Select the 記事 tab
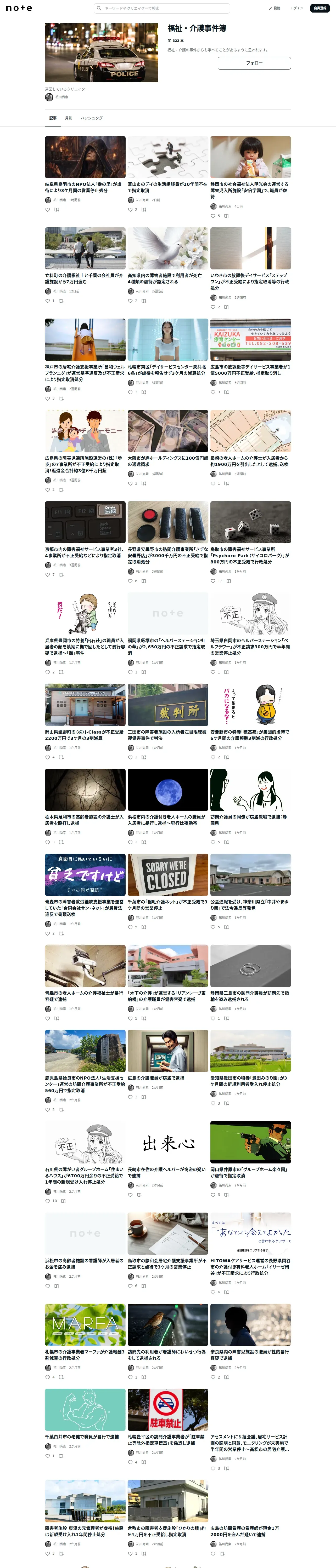336x1568 pixels. [x=53, y=118]
